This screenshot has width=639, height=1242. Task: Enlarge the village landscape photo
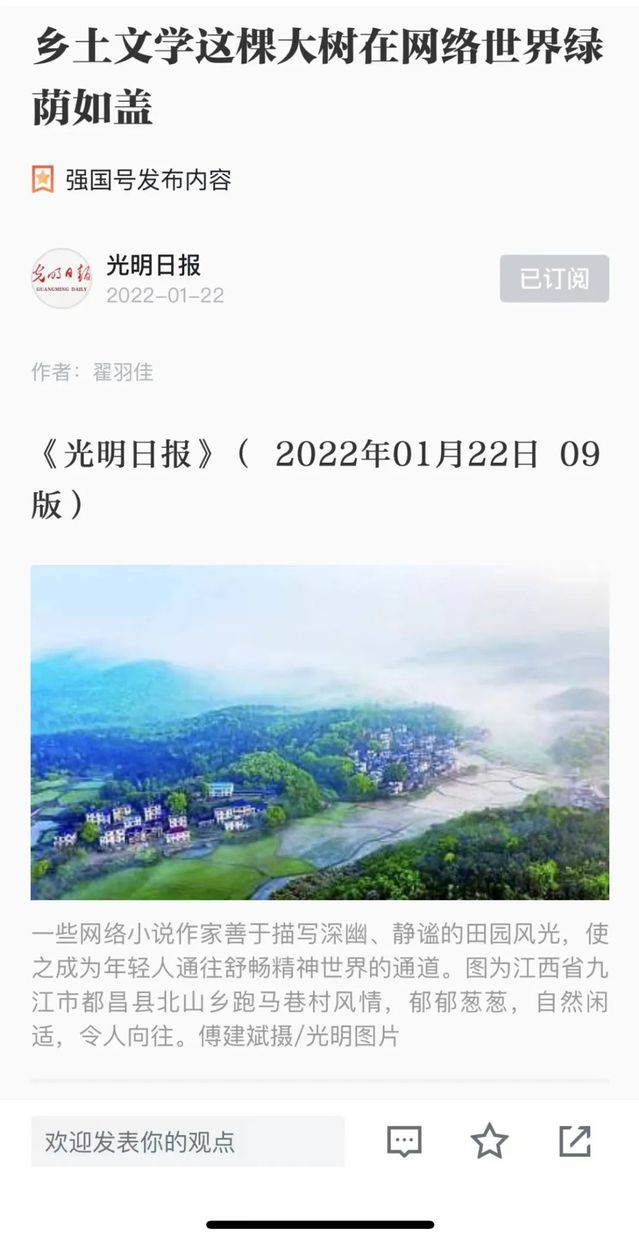pos(319,732)
